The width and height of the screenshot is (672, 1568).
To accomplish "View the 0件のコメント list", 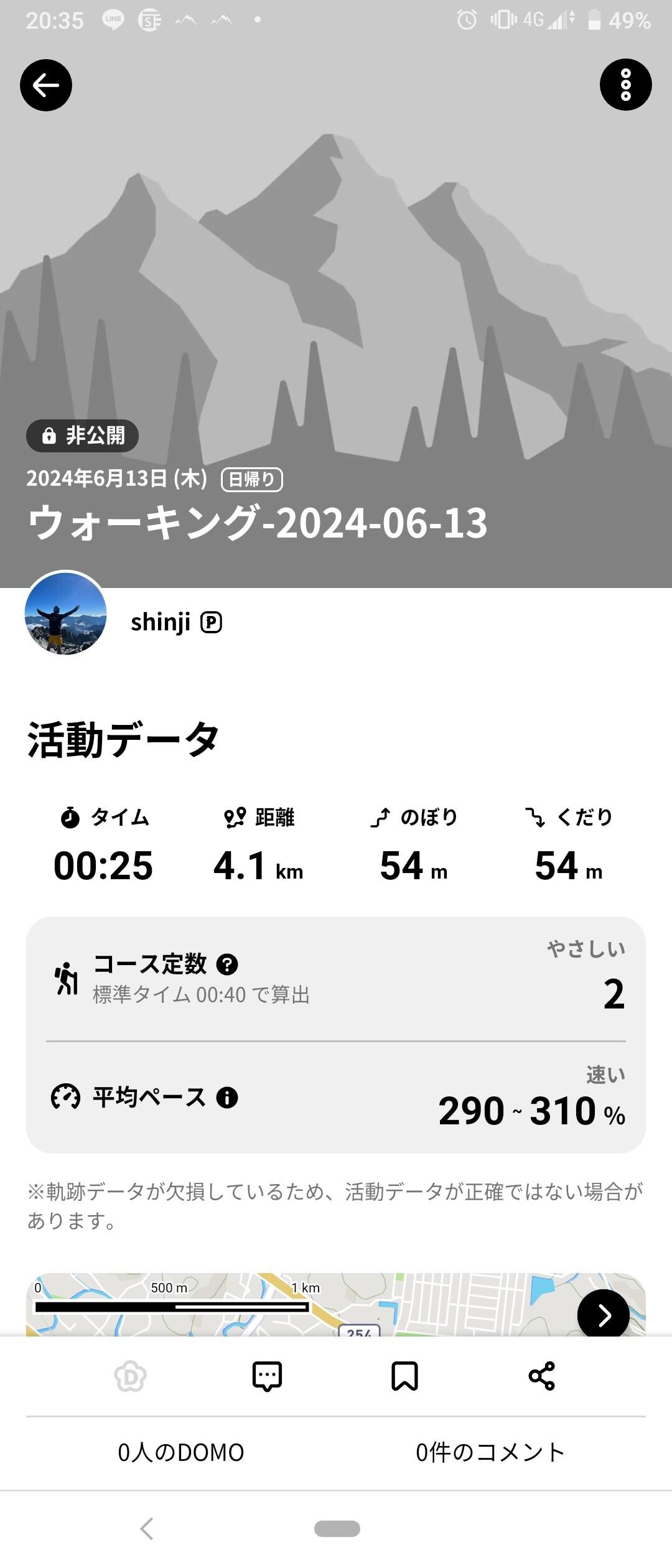I will (490, 1452).
